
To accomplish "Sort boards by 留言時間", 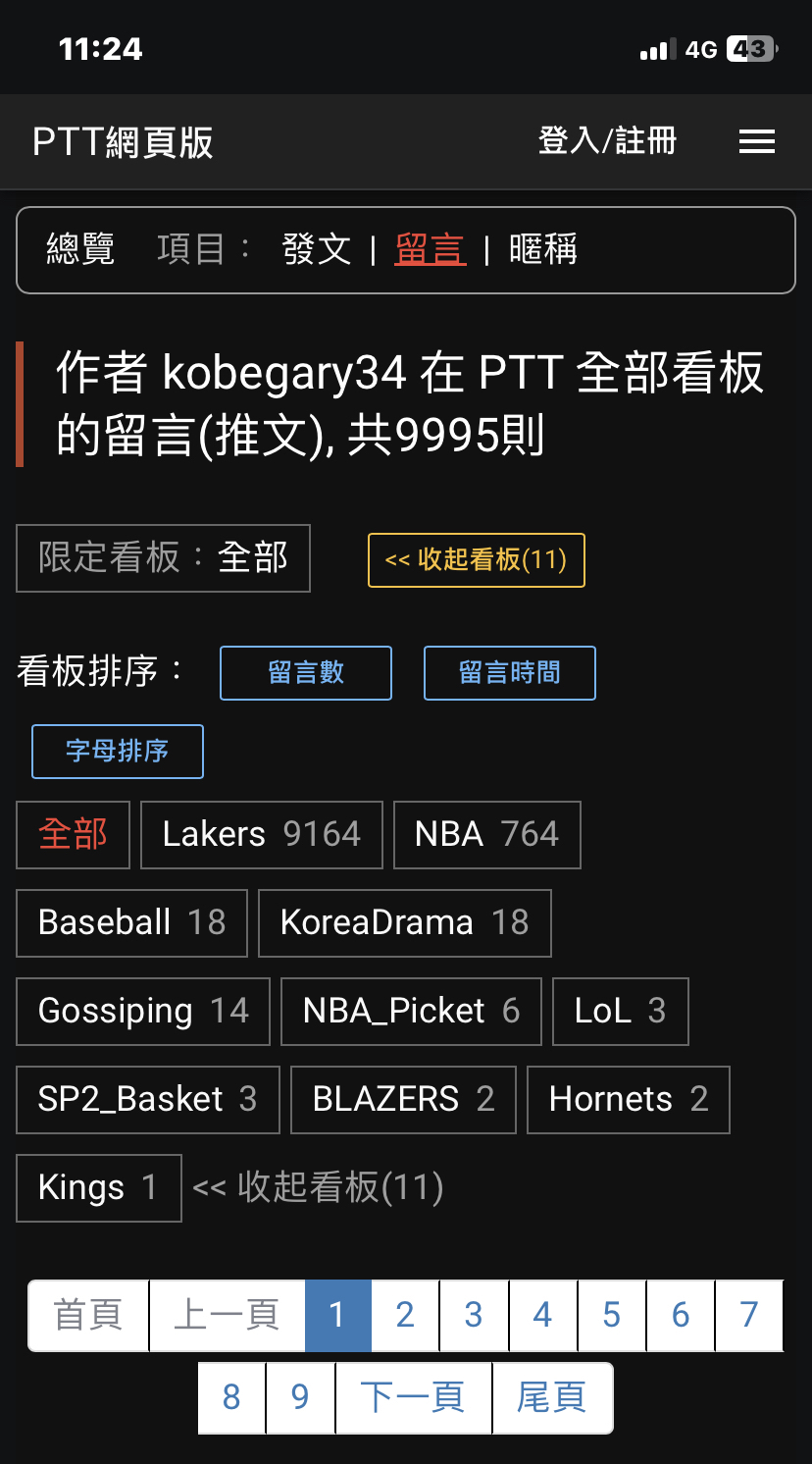I will pos(510,673).
